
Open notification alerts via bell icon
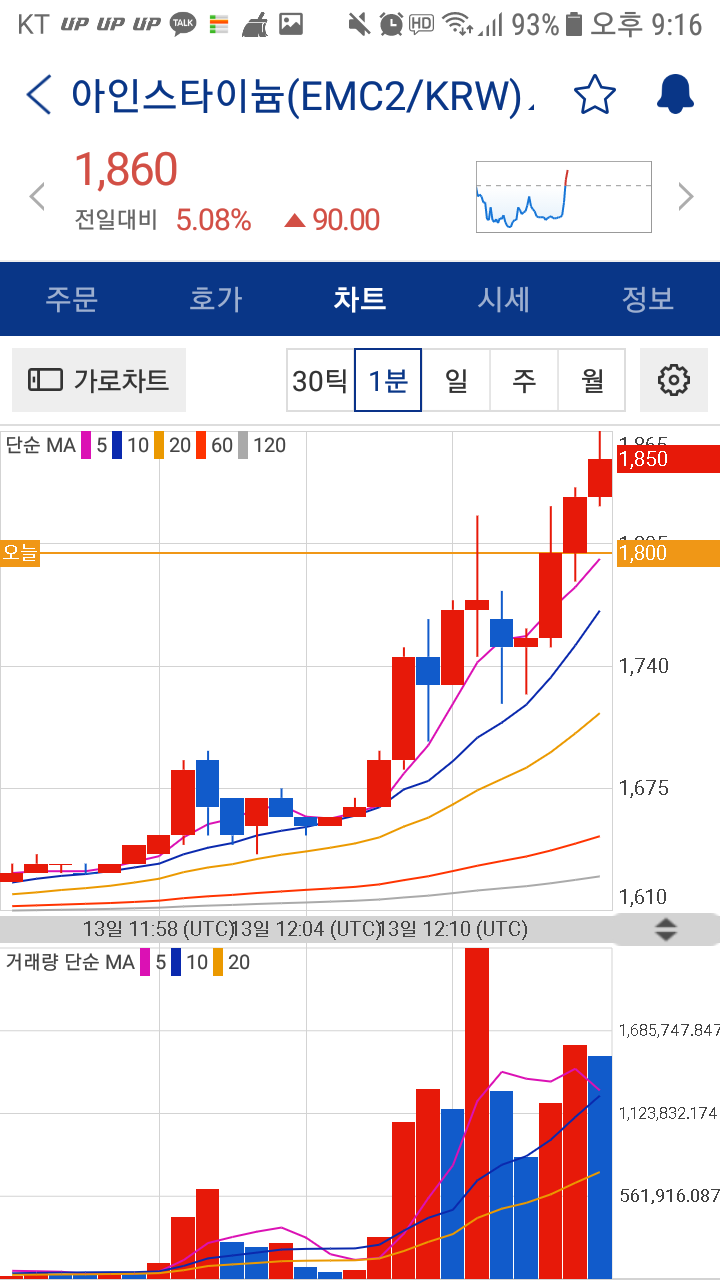click(674, 93)
